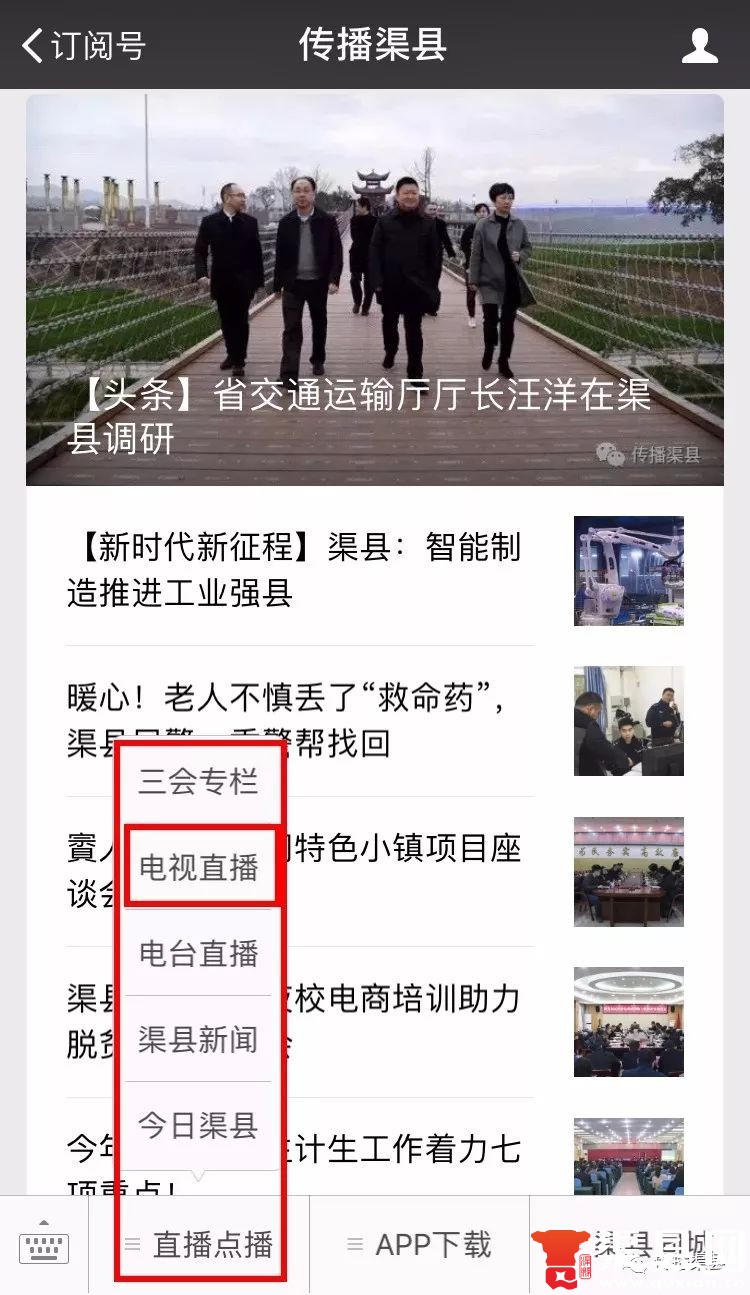This screenshot has width=750, height=1295.
Task: Open the APP下载 bottom menu
Action: 419,1245
